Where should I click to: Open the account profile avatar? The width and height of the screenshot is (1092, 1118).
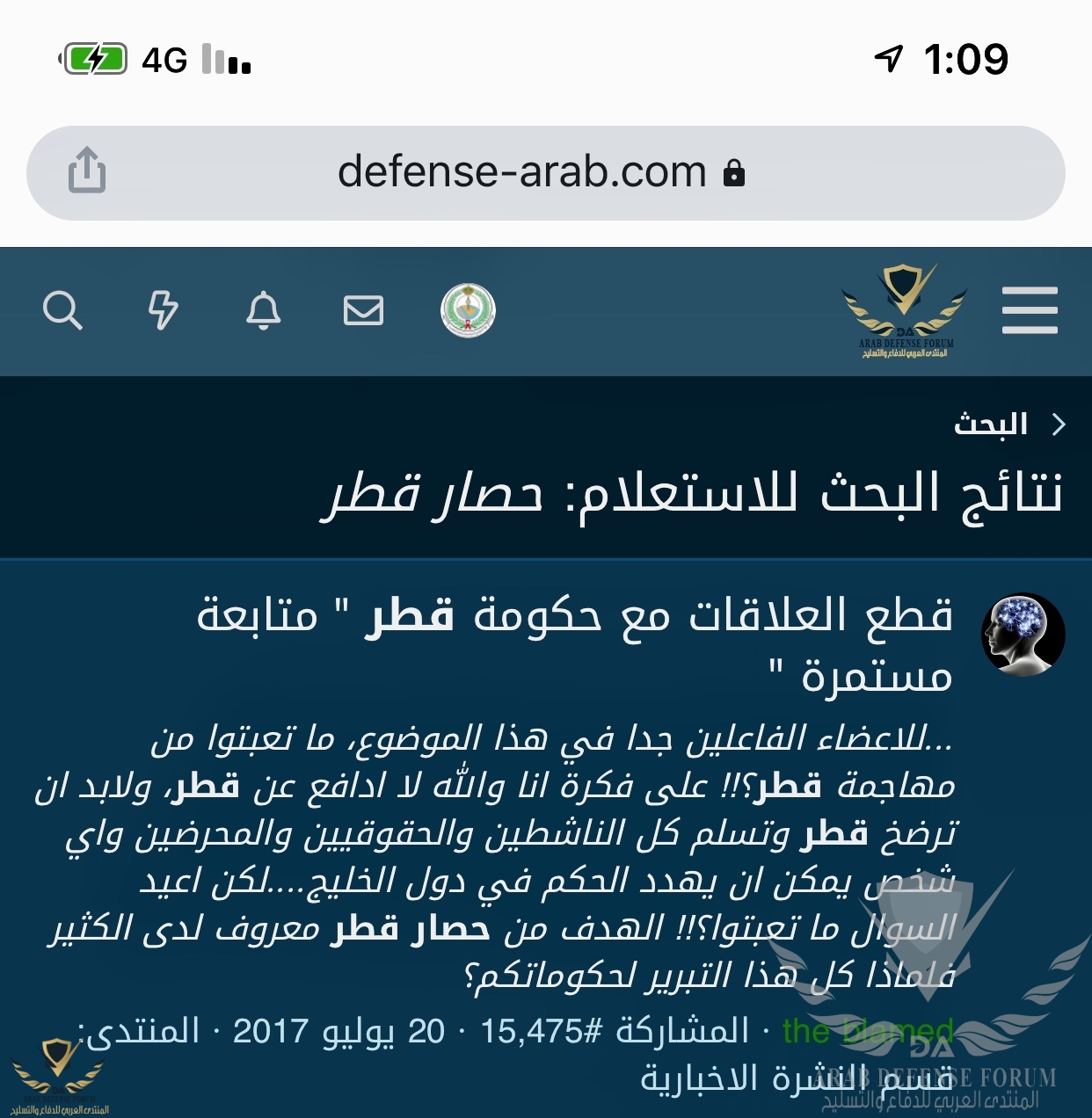pos(468,310)
